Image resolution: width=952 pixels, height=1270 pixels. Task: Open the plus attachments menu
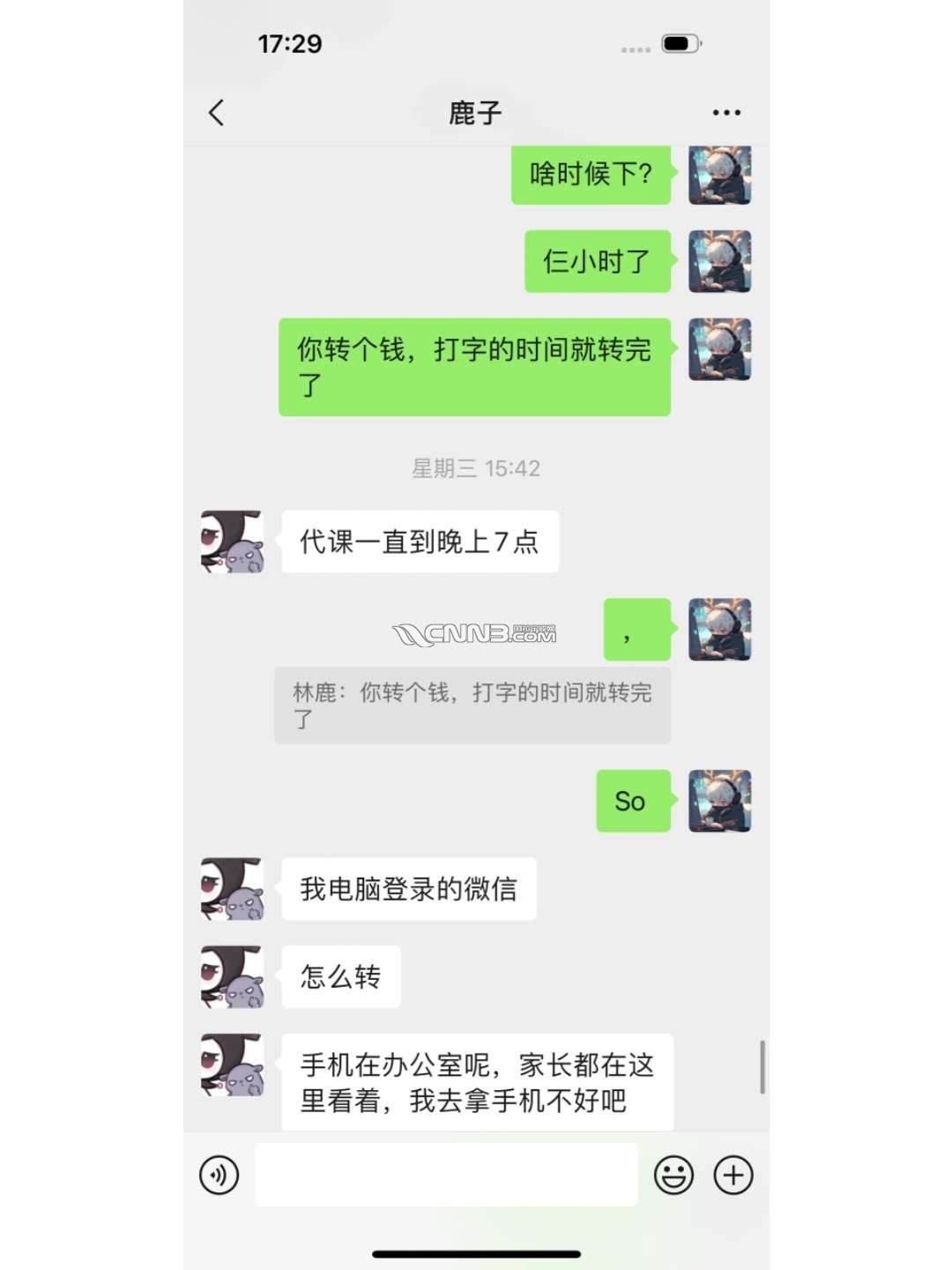[733, 1175]
